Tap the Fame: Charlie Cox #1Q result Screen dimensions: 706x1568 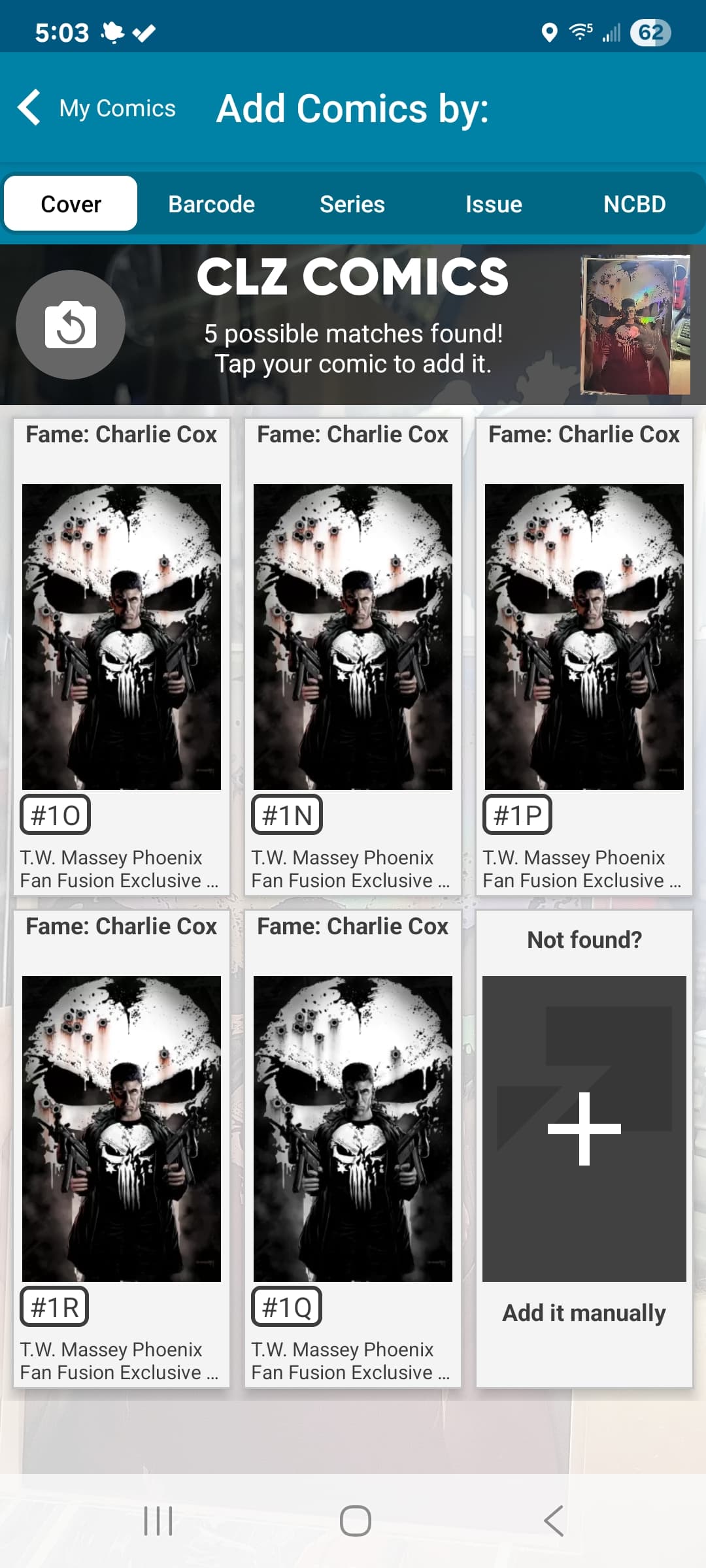click(x=353, y=1149)
